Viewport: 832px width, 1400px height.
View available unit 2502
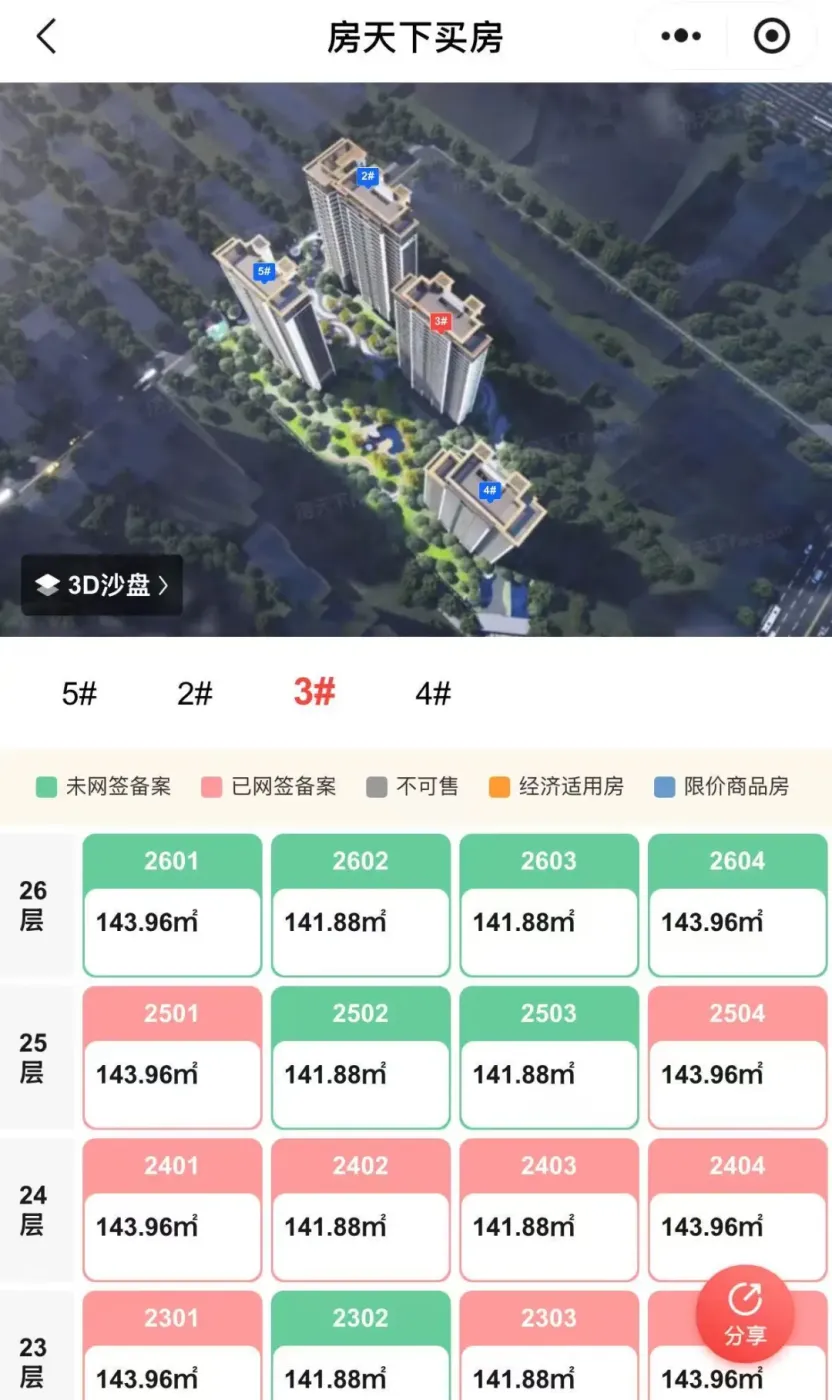(x=360, y=1057)
